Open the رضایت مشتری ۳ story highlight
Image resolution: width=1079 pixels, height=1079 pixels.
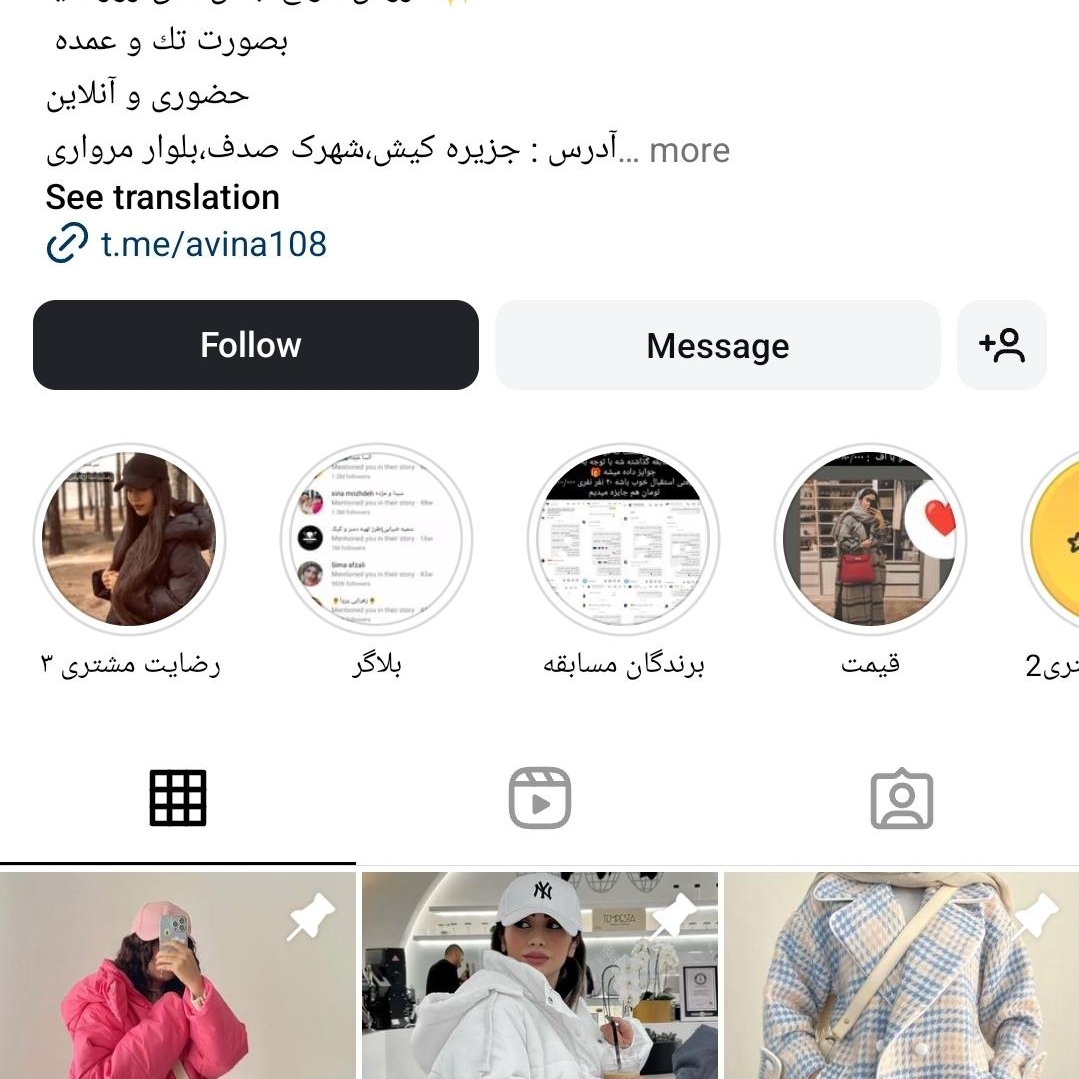pyautogui.click(x=129, y=540)
